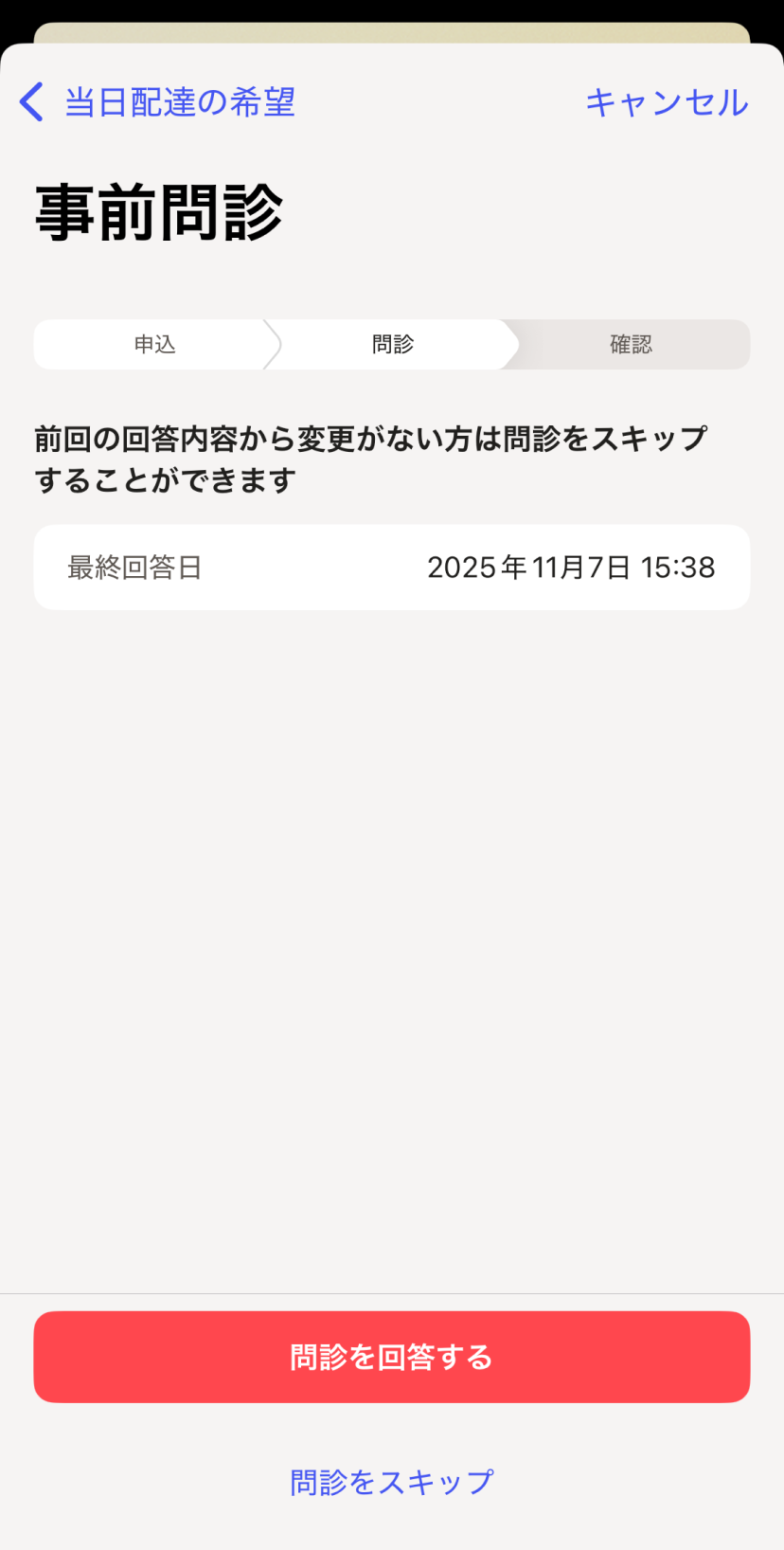Image resolution: width=784 pixels, height=1550 pixels.
Task: Tap キャンセル to cancel the application
Action: (667, 102)
